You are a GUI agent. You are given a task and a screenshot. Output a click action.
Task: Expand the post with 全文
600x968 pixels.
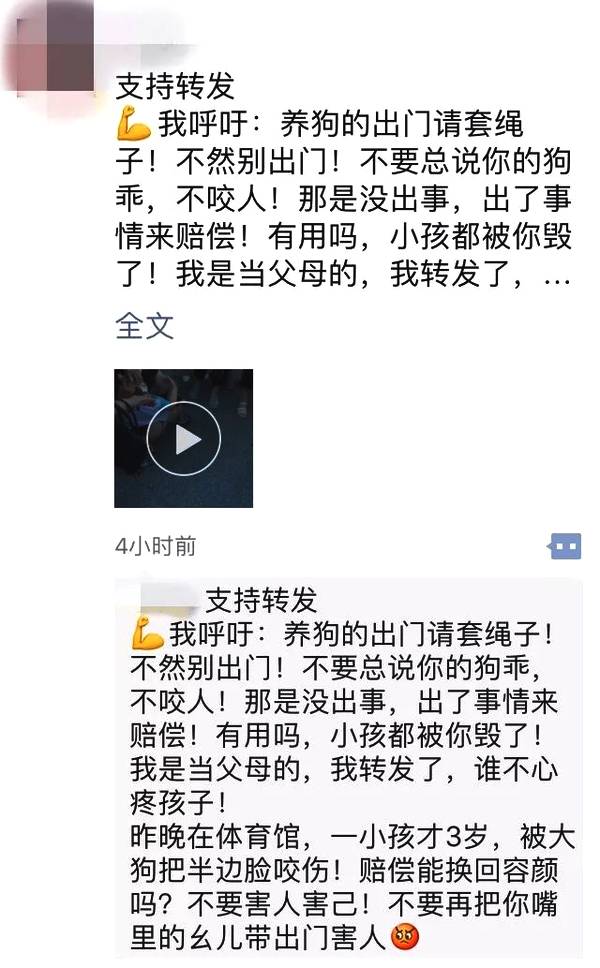tap(145, 326)
